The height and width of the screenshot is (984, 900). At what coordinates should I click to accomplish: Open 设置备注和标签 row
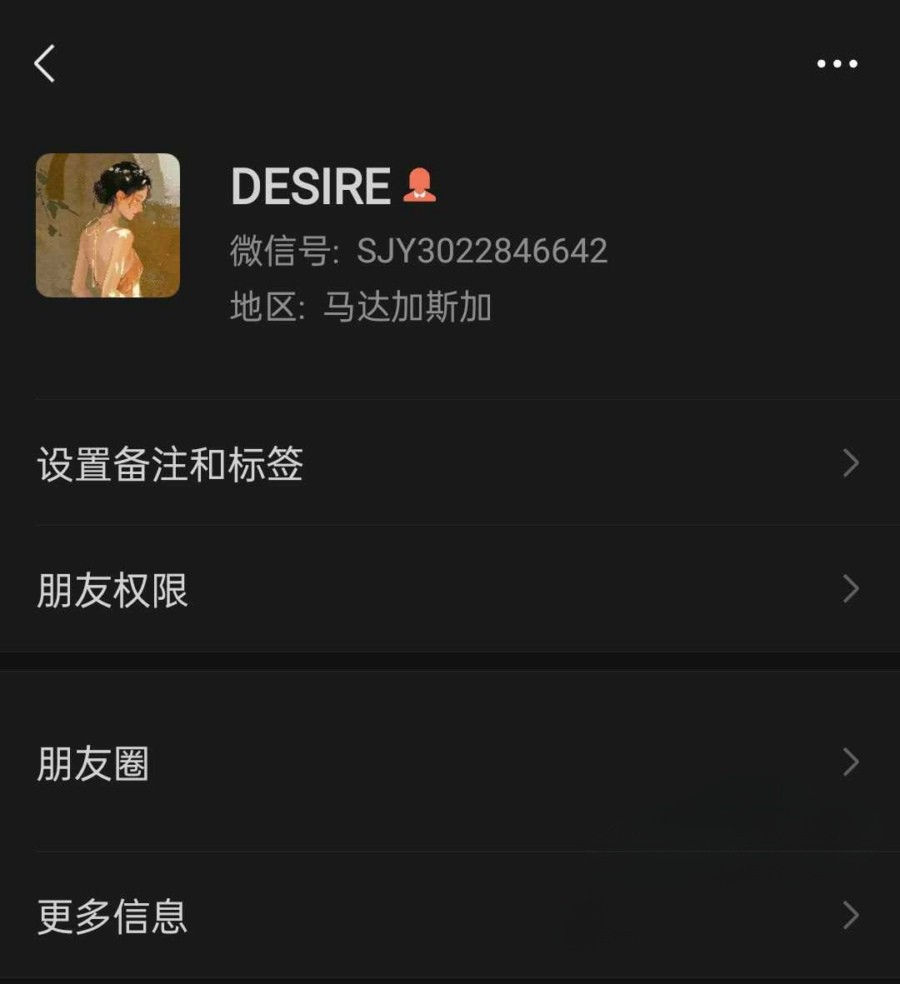pos(450,464)
